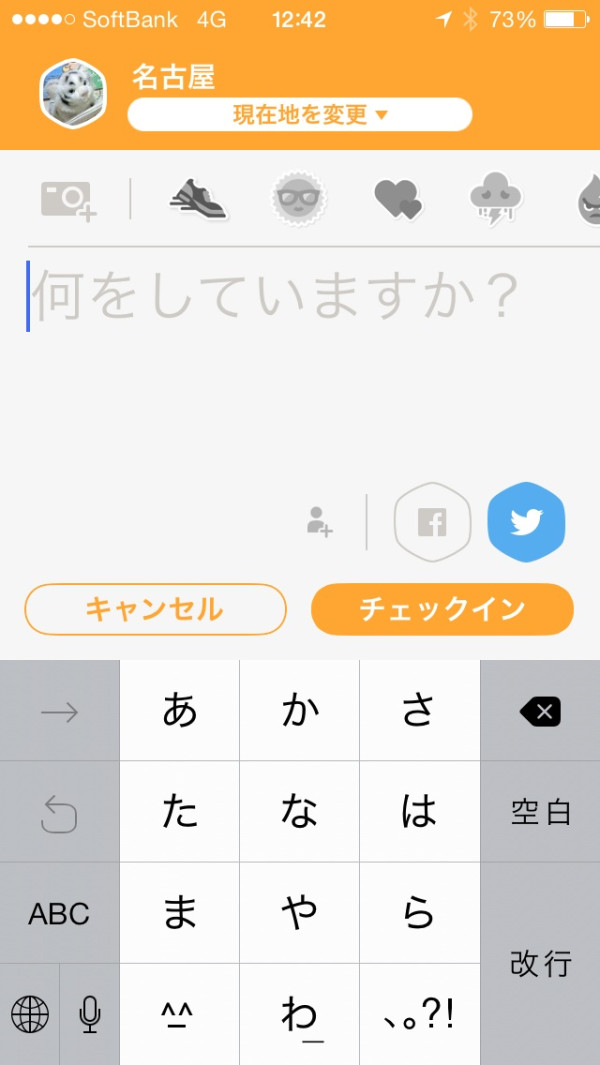600x1065 pixels.
Task: Tag a friend with the add-person icon
Action: tap(319, 522)
